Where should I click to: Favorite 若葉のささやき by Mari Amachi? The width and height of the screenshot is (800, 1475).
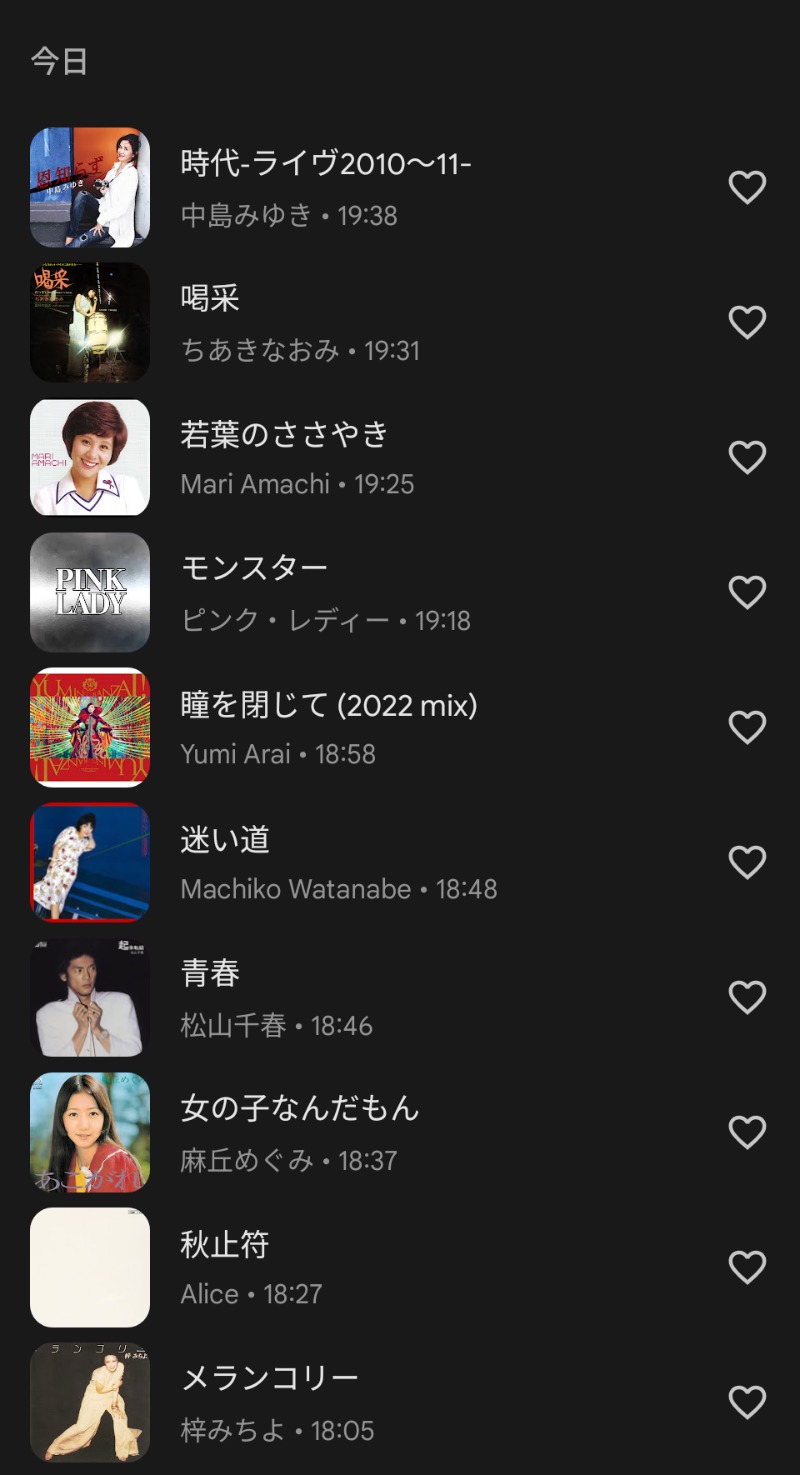[747, 457]
